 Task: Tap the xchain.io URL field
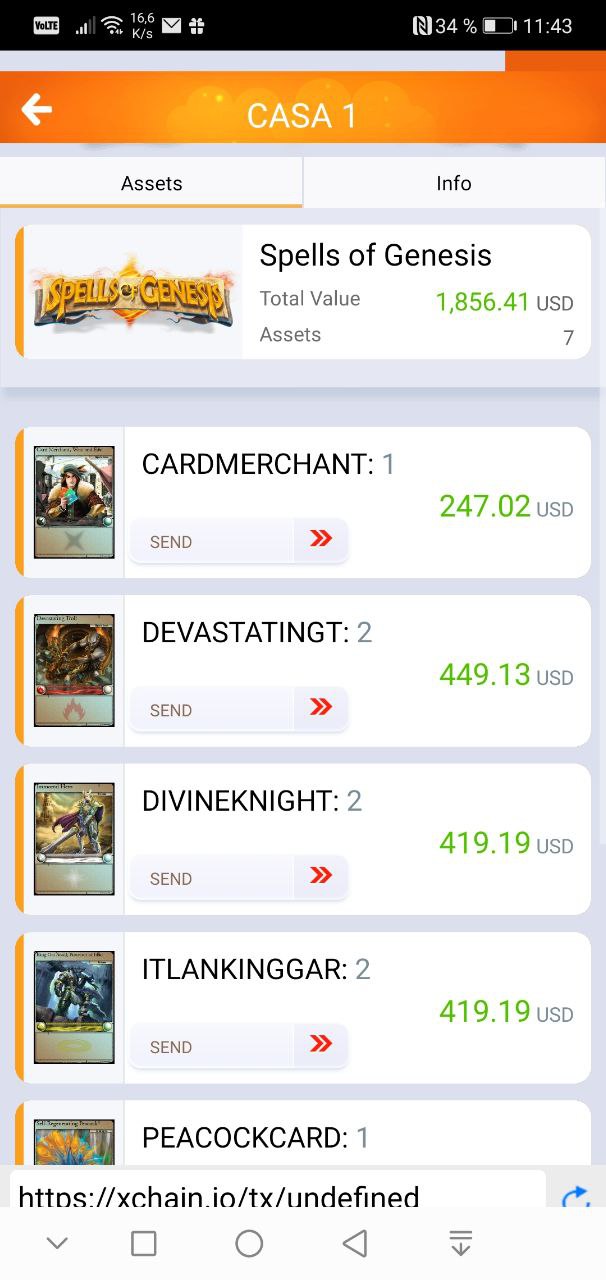(278, 1193)
